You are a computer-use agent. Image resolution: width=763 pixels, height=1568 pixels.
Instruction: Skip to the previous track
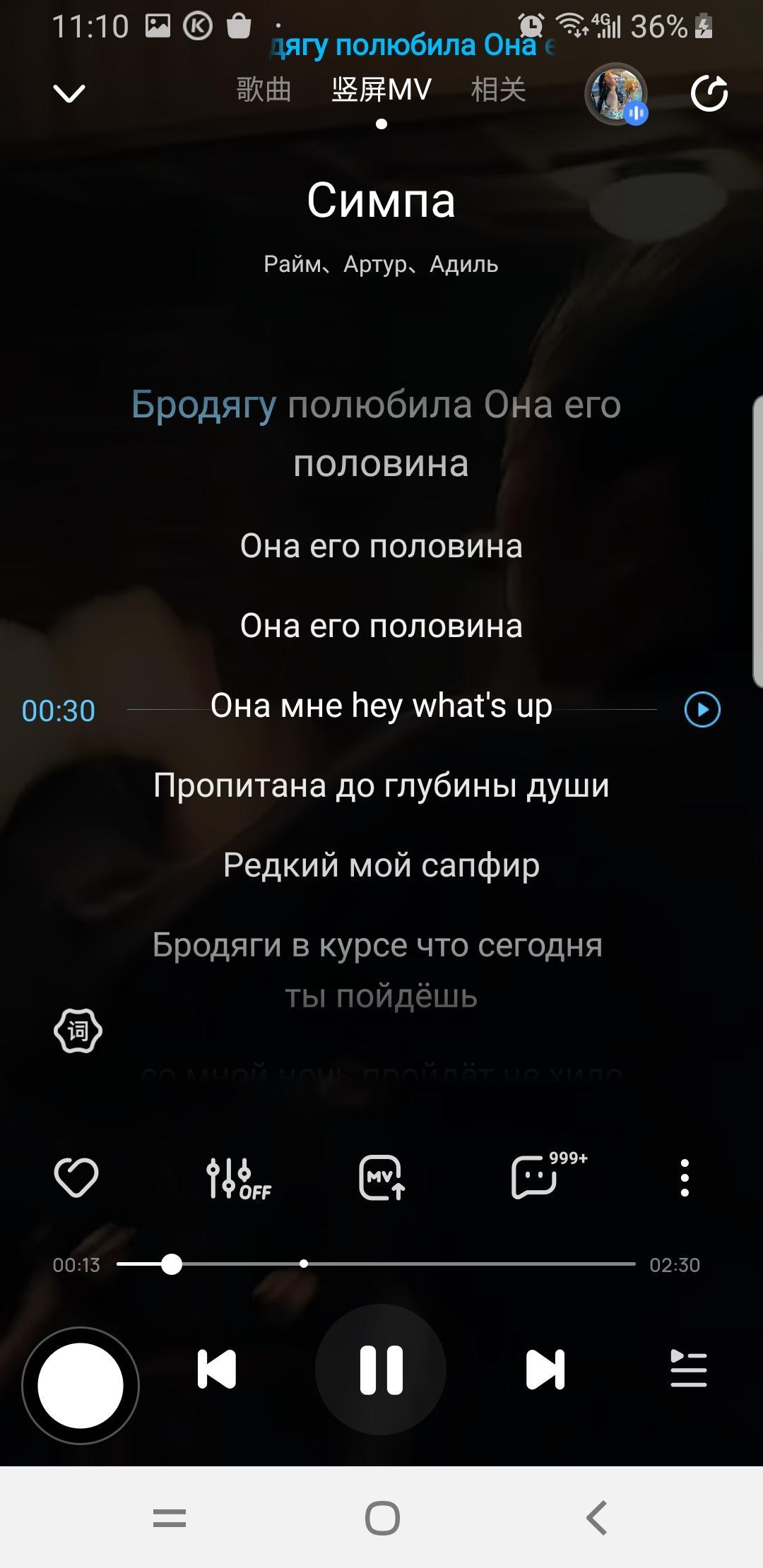(216, 1370)
